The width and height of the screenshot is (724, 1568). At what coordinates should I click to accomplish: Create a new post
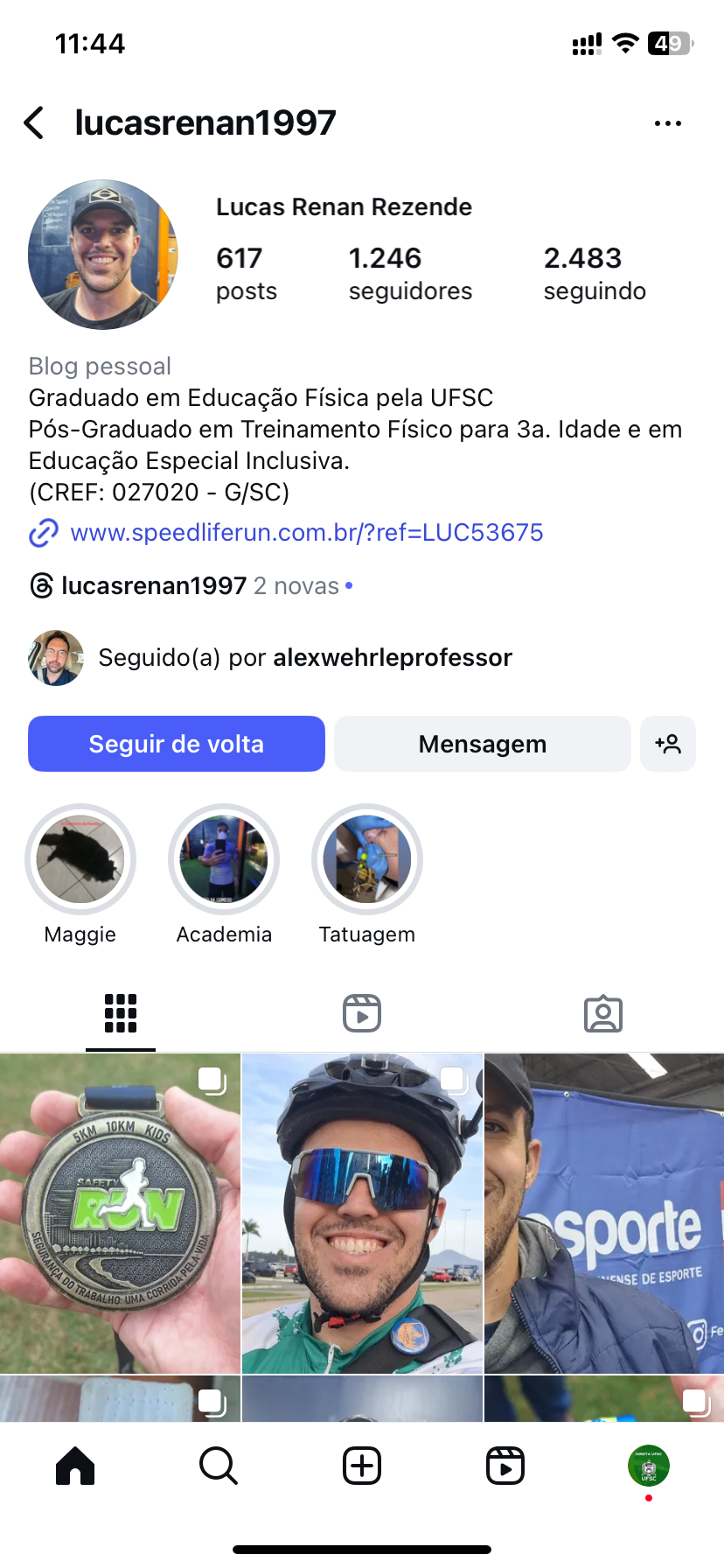pyautogui.click(x=362, y=1465)
